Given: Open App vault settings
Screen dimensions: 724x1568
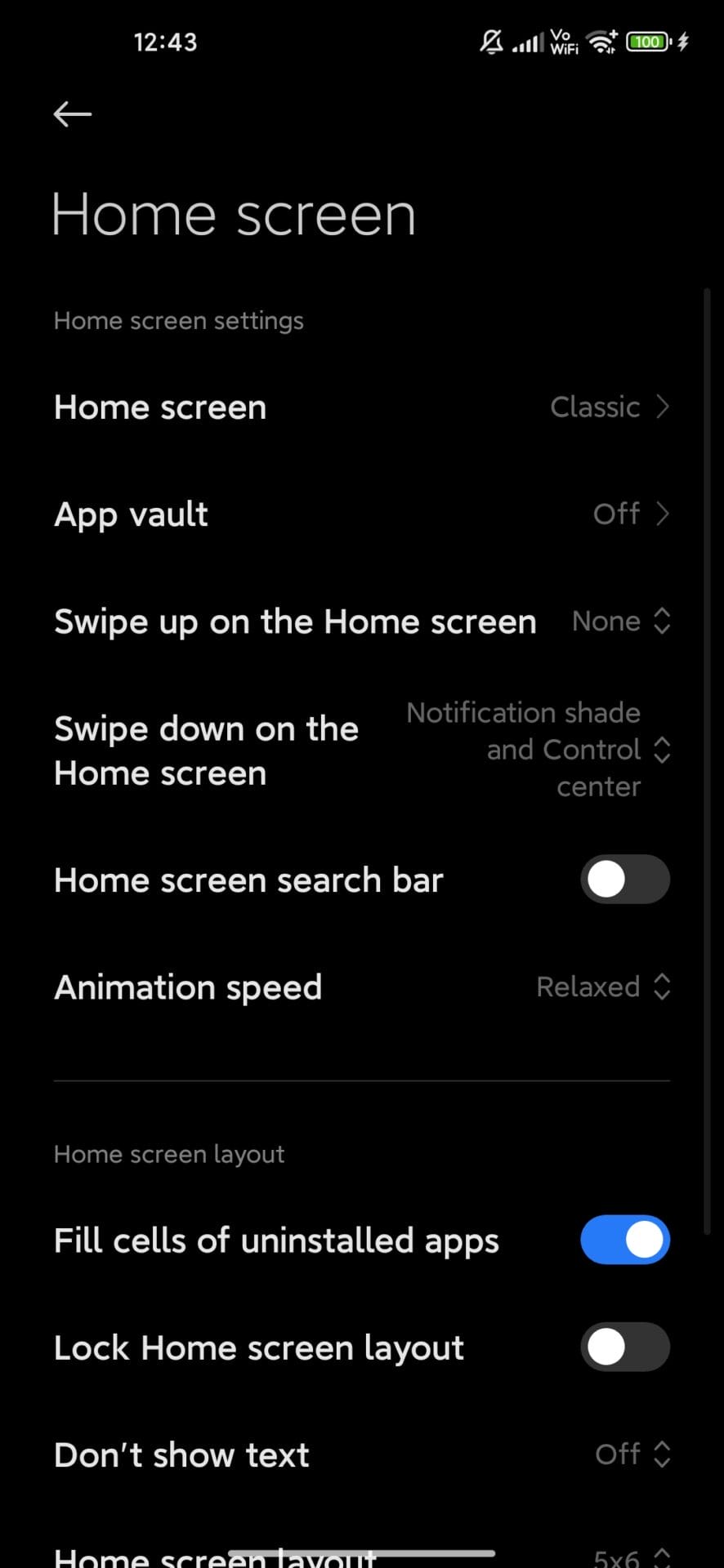Looking at the screenshot, I should pyautogui.click(x=361, y=514).
